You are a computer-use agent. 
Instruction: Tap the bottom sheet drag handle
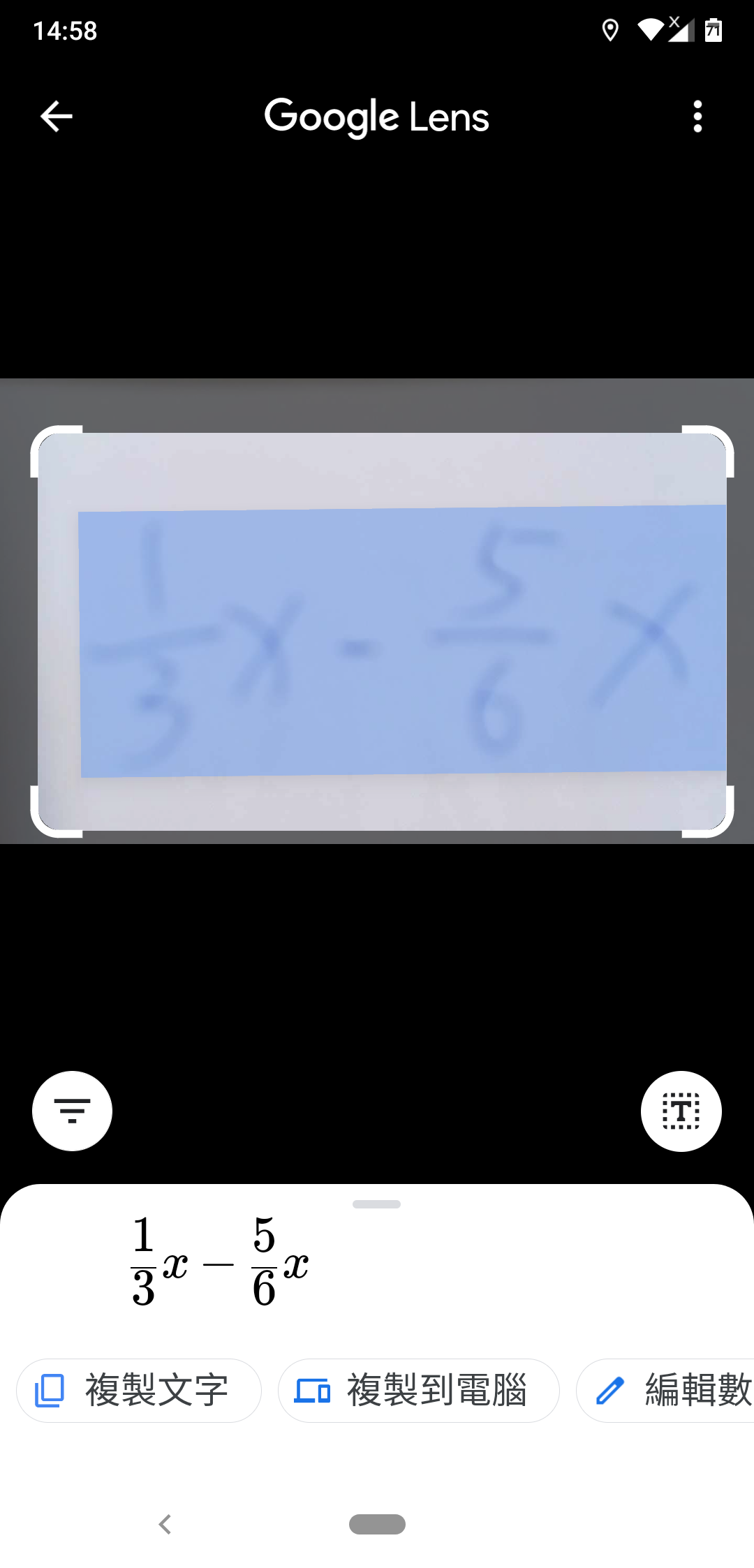pos(376,1204)
